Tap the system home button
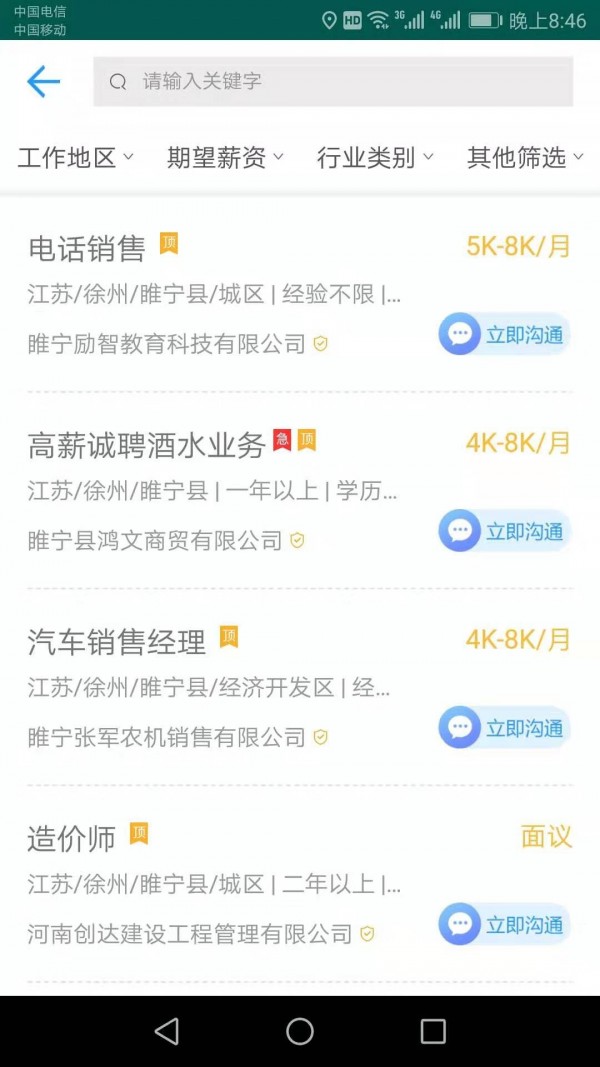This screenshot has height=1067, width=600. pos(300,1031)
